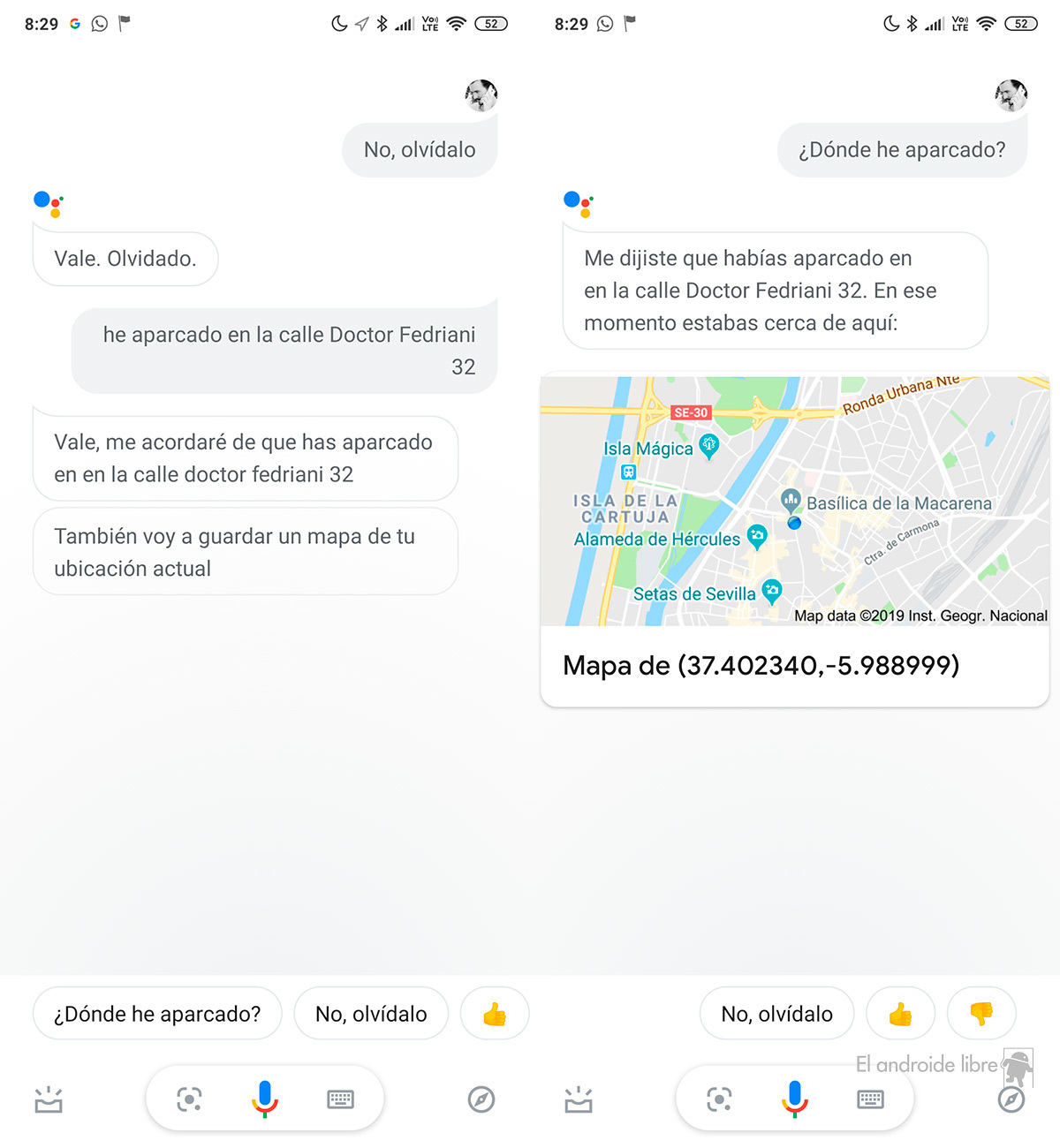Tap the thumbs-up chip next to "¿Dónde he aparcado?" chip
The width and height of the screenshot is (1060, 1148).
point(495,1014)
